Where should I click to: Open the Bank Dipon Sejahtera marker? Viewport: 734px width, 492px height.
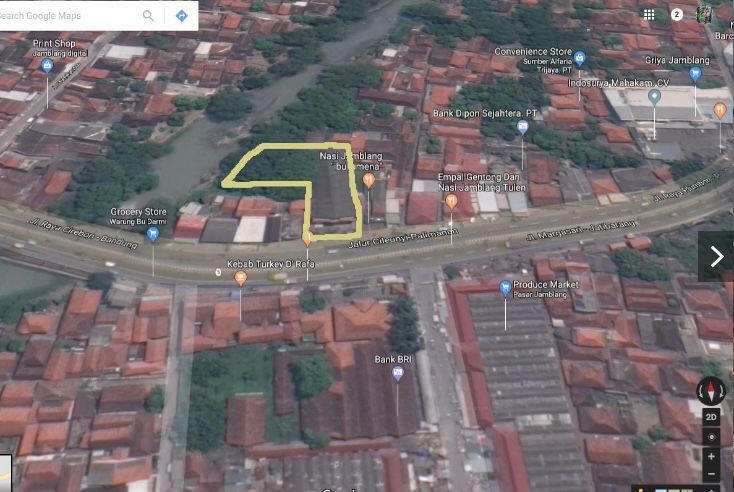pos(522,126)
